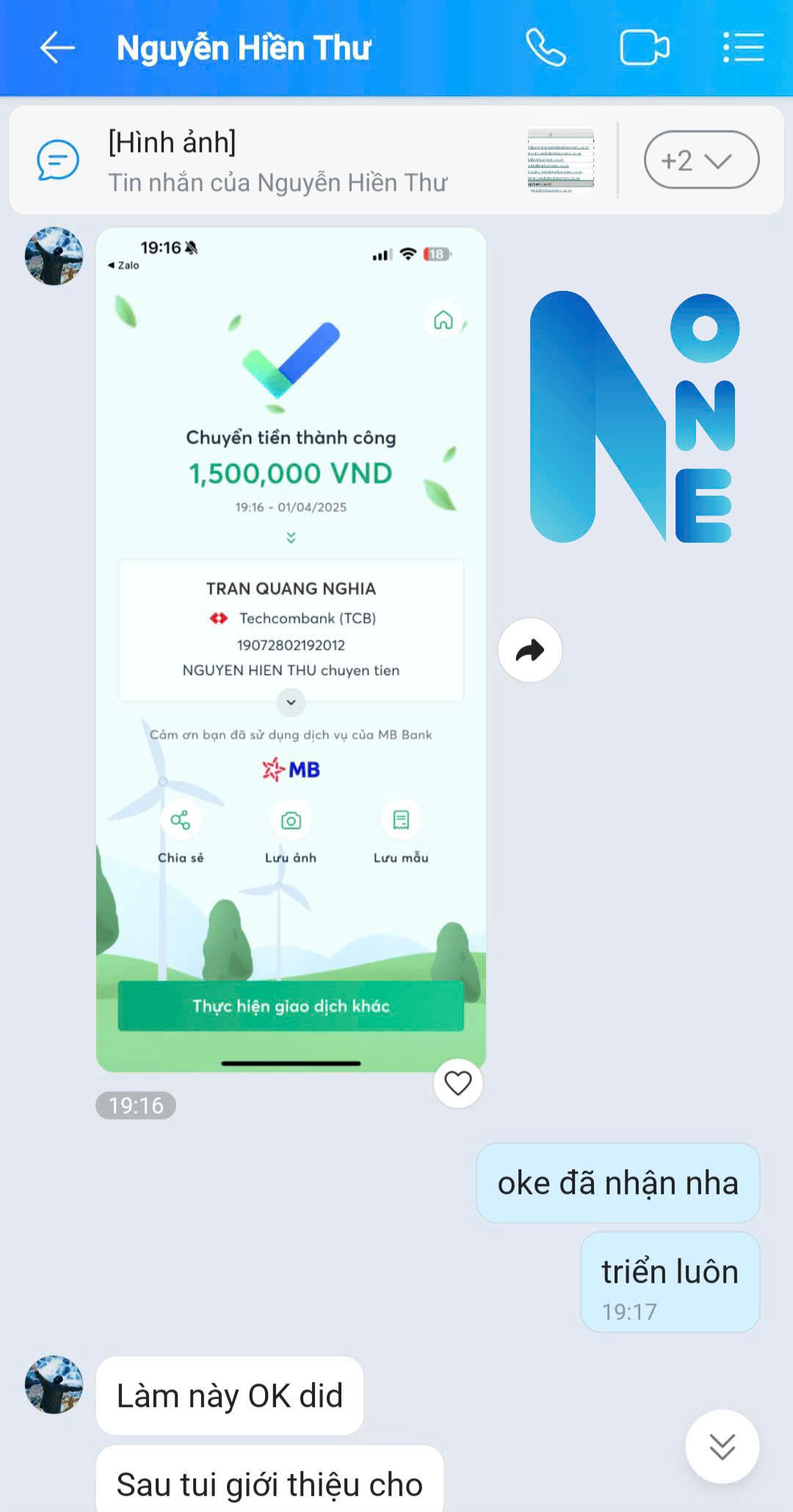
Task: Go back from Nguyễn Hiền Thư chat
Action: (57, 48)
